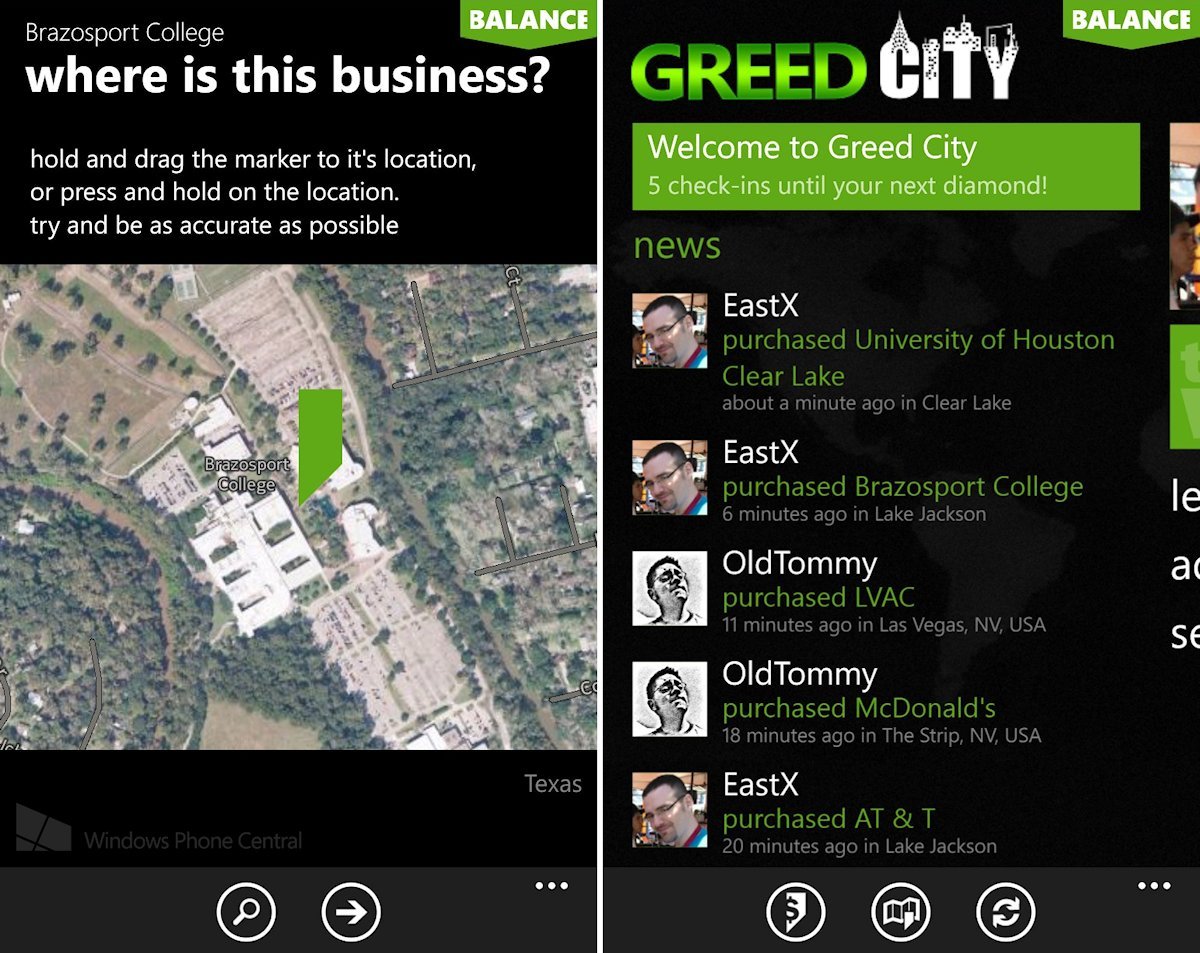Continue with the next arrow button
The height and width of the screenshot is (953, 1200).
point(351,912)
